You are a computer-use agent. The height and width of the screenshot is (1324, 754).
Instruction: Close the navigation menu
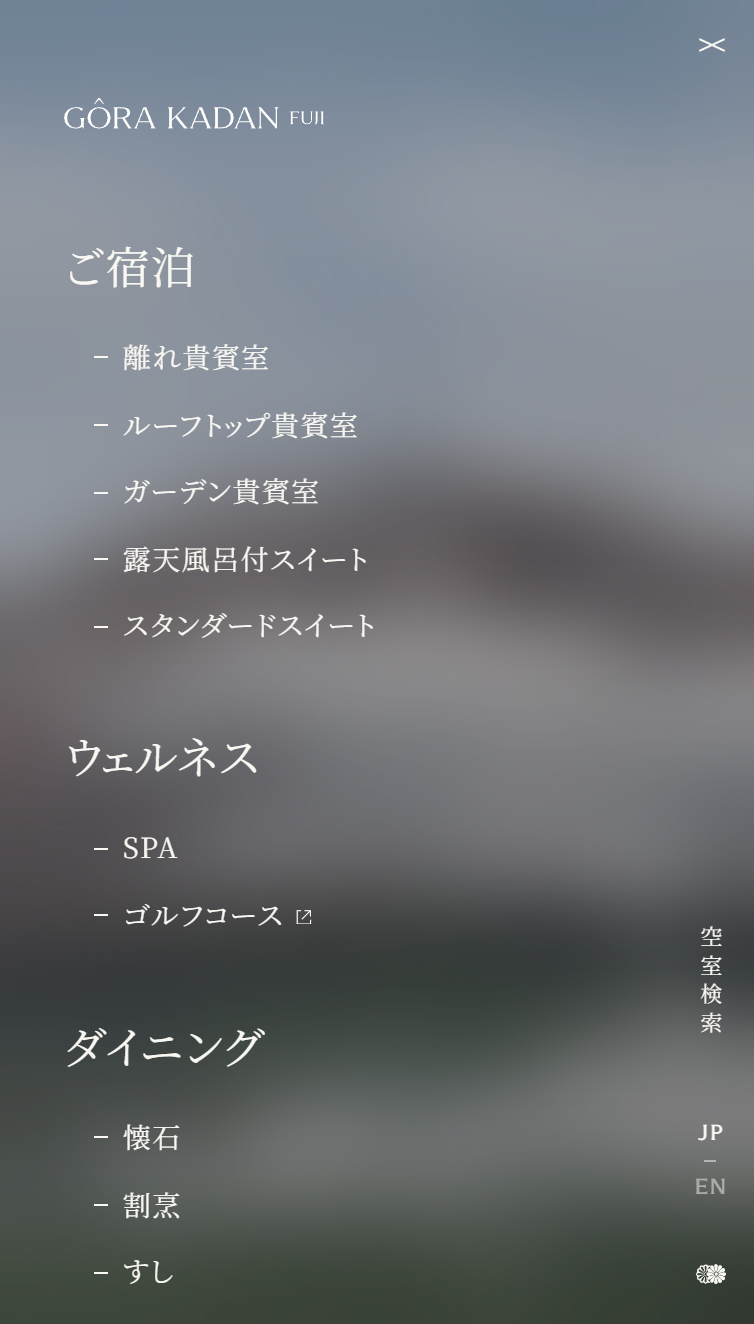point(711,45)
